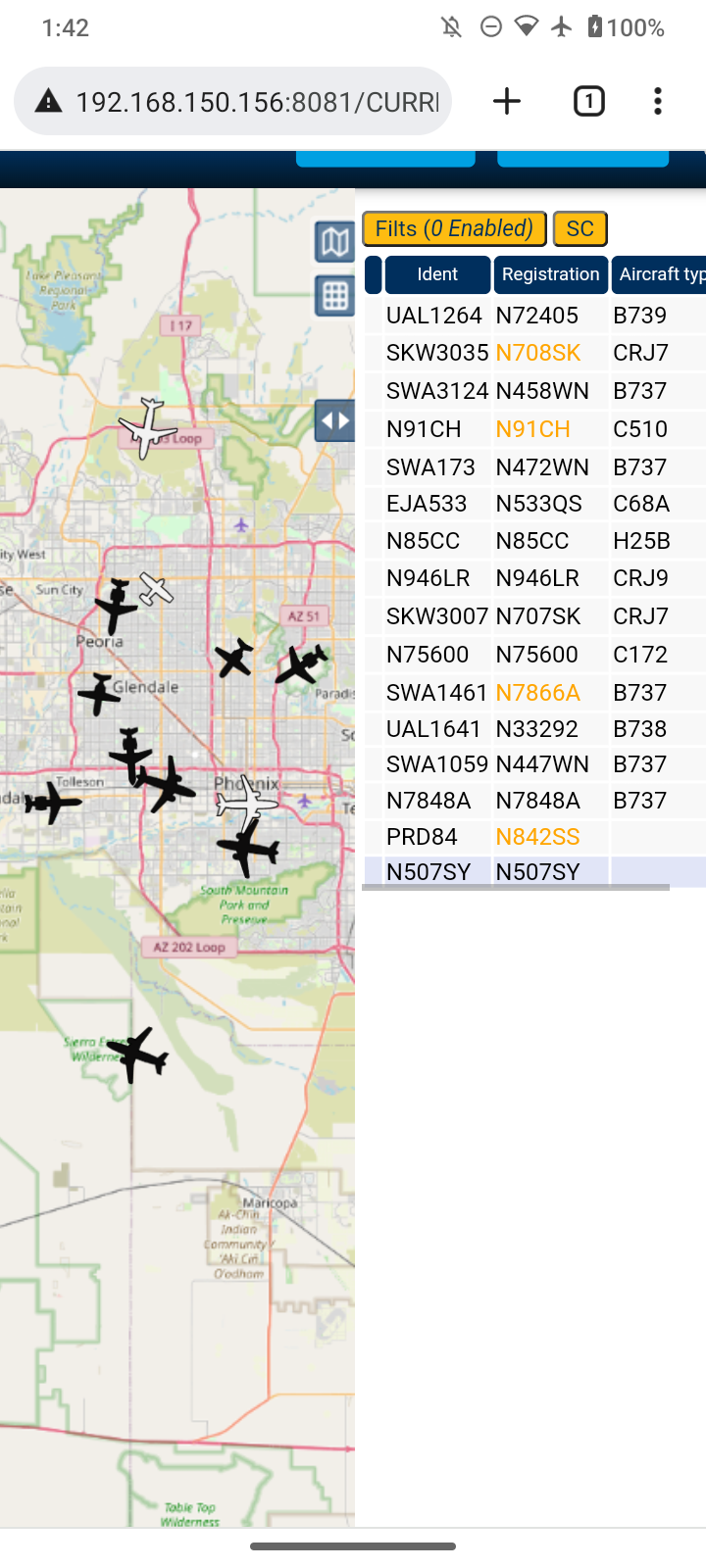Open a new browser tab
Viewport: 706px width, 1568px height.
[507, 101]
